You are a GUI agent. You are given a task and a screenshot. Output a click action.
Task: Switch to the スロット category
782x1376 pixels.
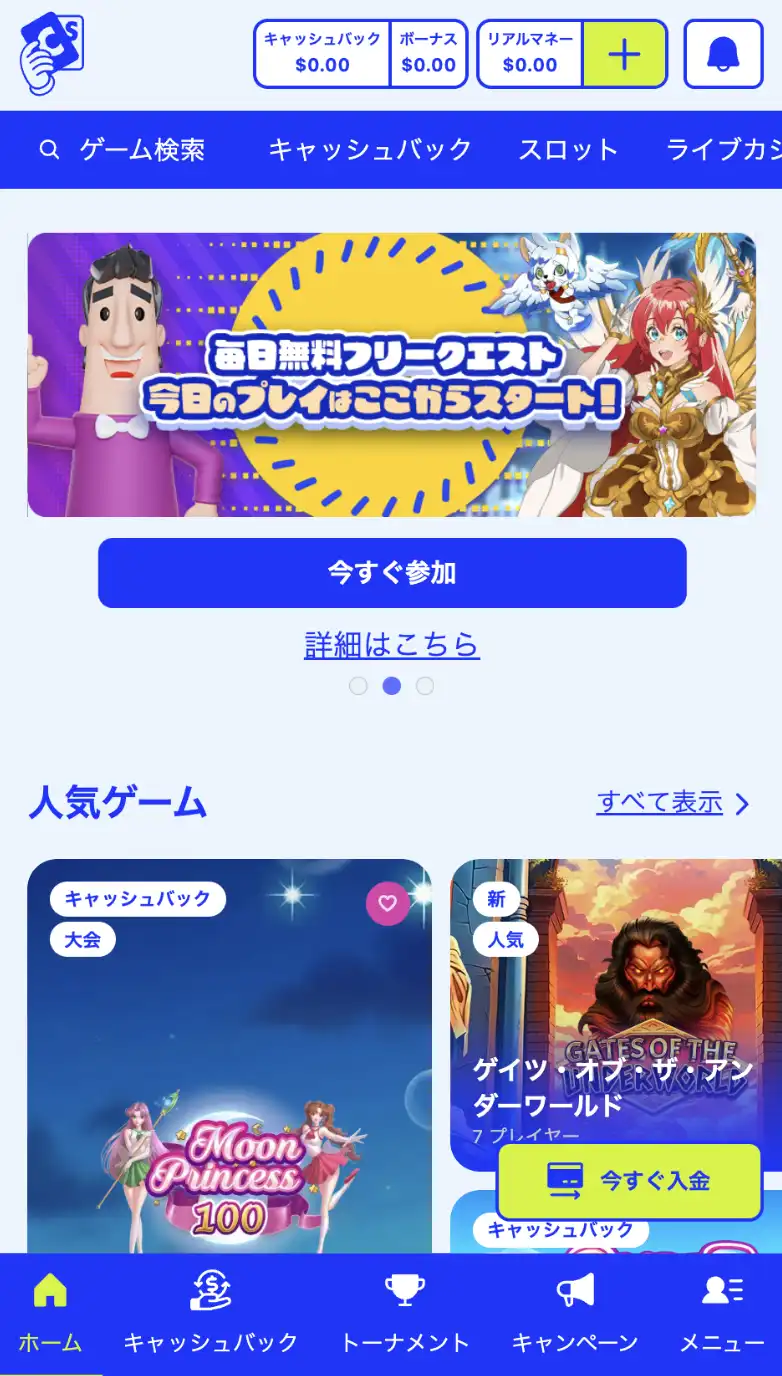(568, 150)
